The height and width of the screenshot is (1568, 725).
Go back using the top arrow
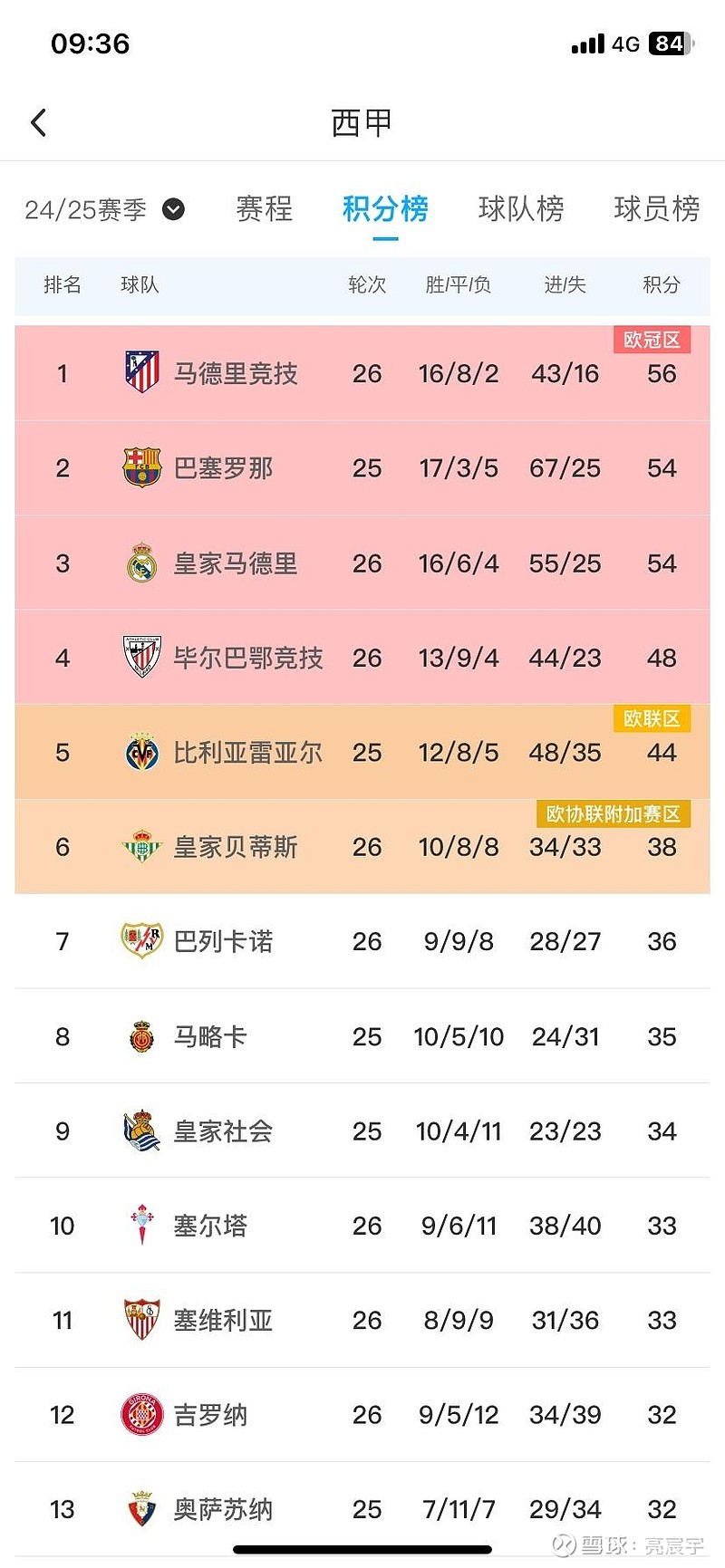pos(38,122)
